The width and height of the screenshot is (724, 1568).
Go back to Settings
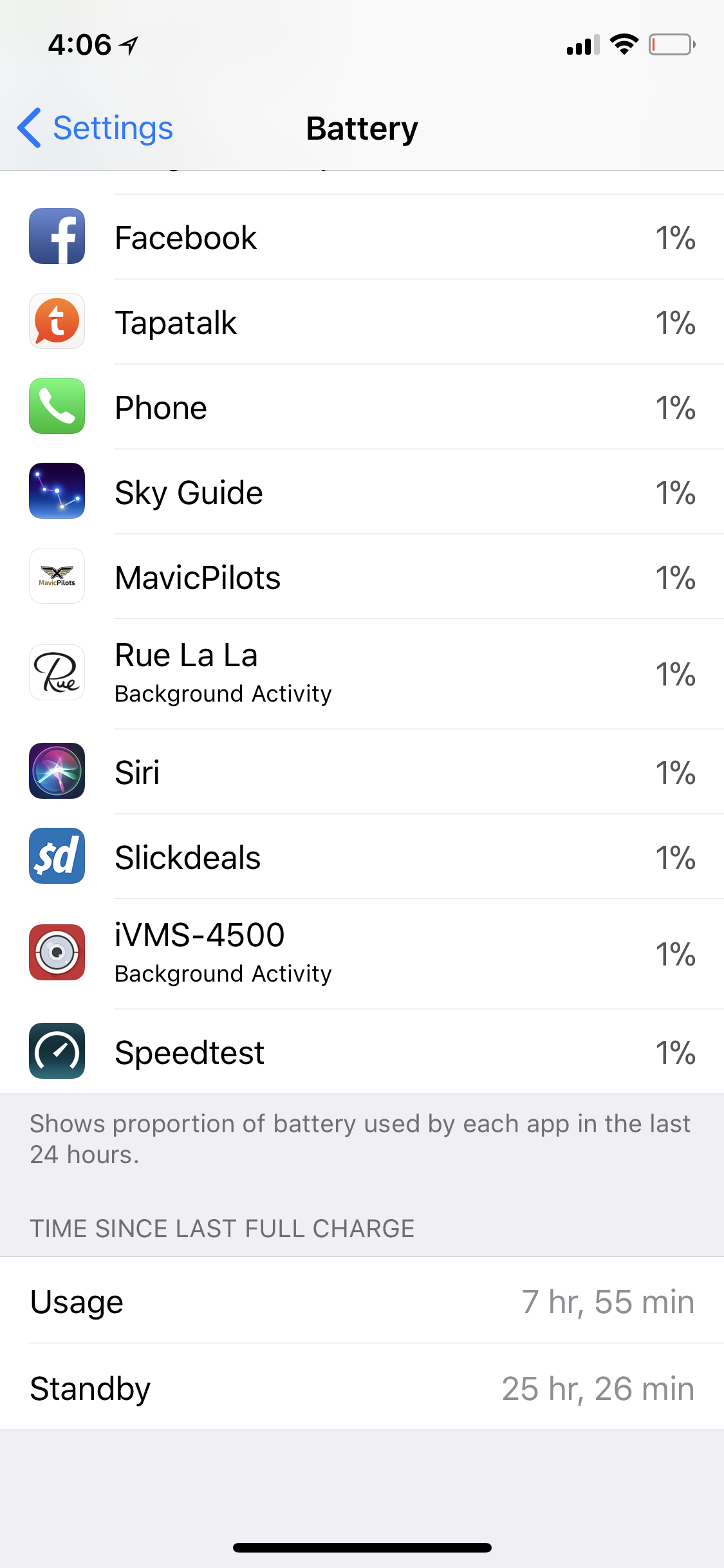pyautogui.click(x=95, y=128)
